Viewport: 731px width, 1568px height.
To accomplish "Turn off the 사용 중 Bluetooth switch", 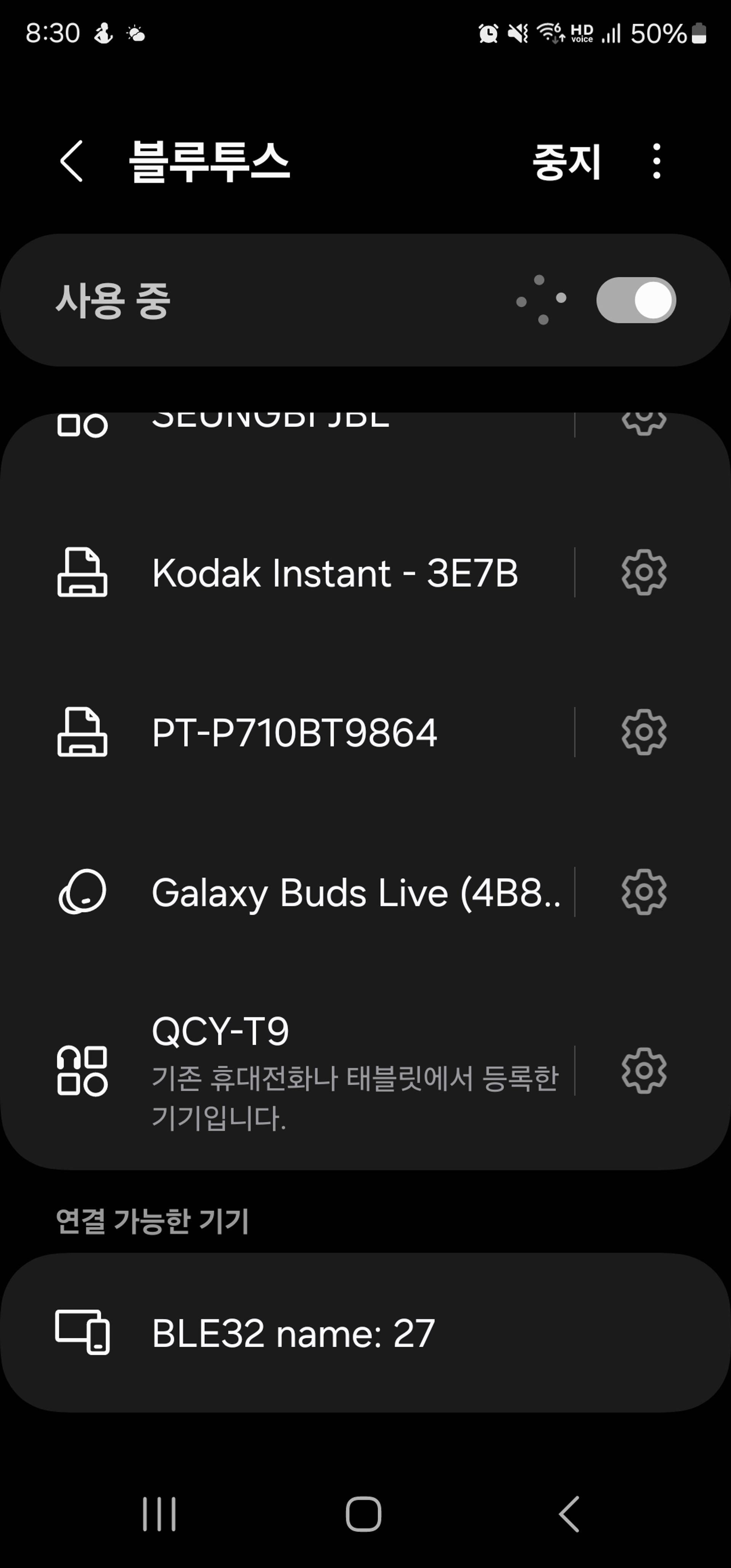I will point(636,300).
